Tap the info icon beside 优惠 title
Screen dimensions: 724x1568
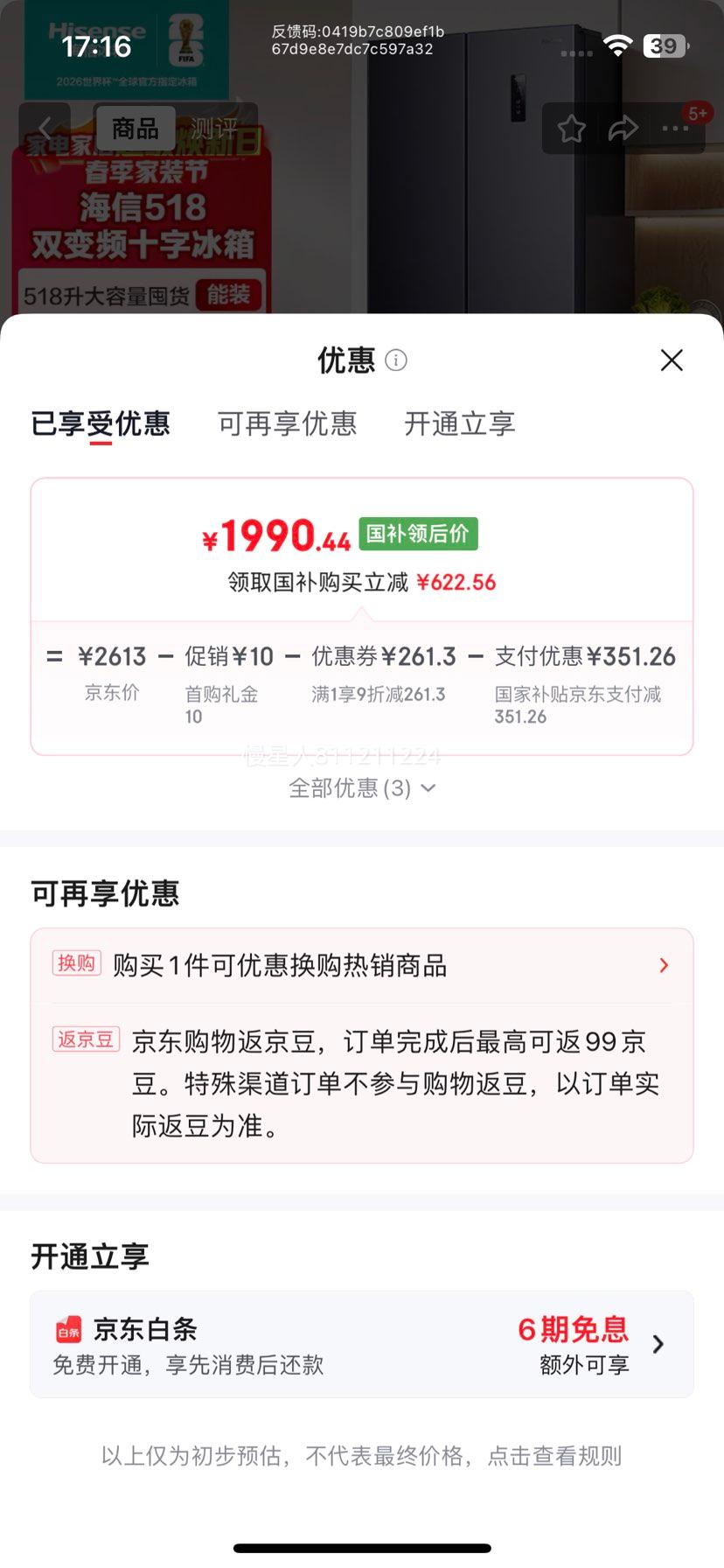(x=398, y=360)
